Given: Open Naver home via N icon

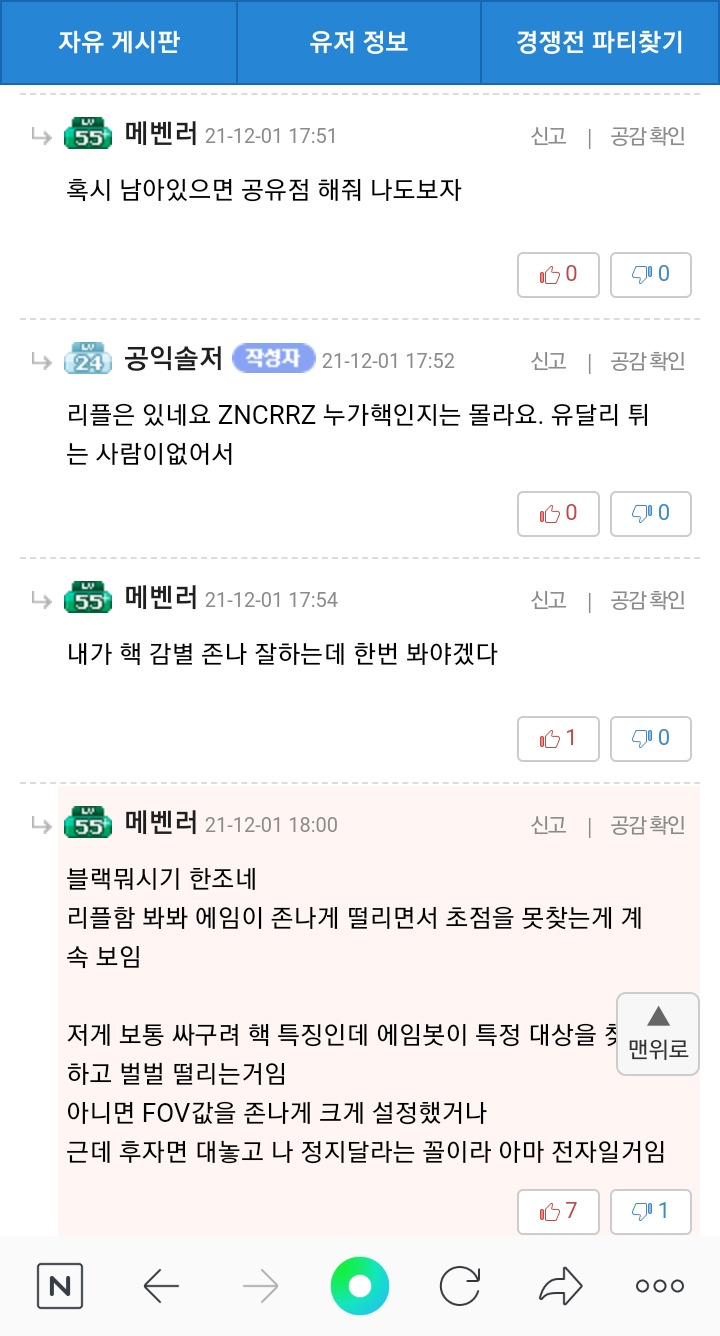Looking at the screenshot, I should click(x=60, y=1286).
